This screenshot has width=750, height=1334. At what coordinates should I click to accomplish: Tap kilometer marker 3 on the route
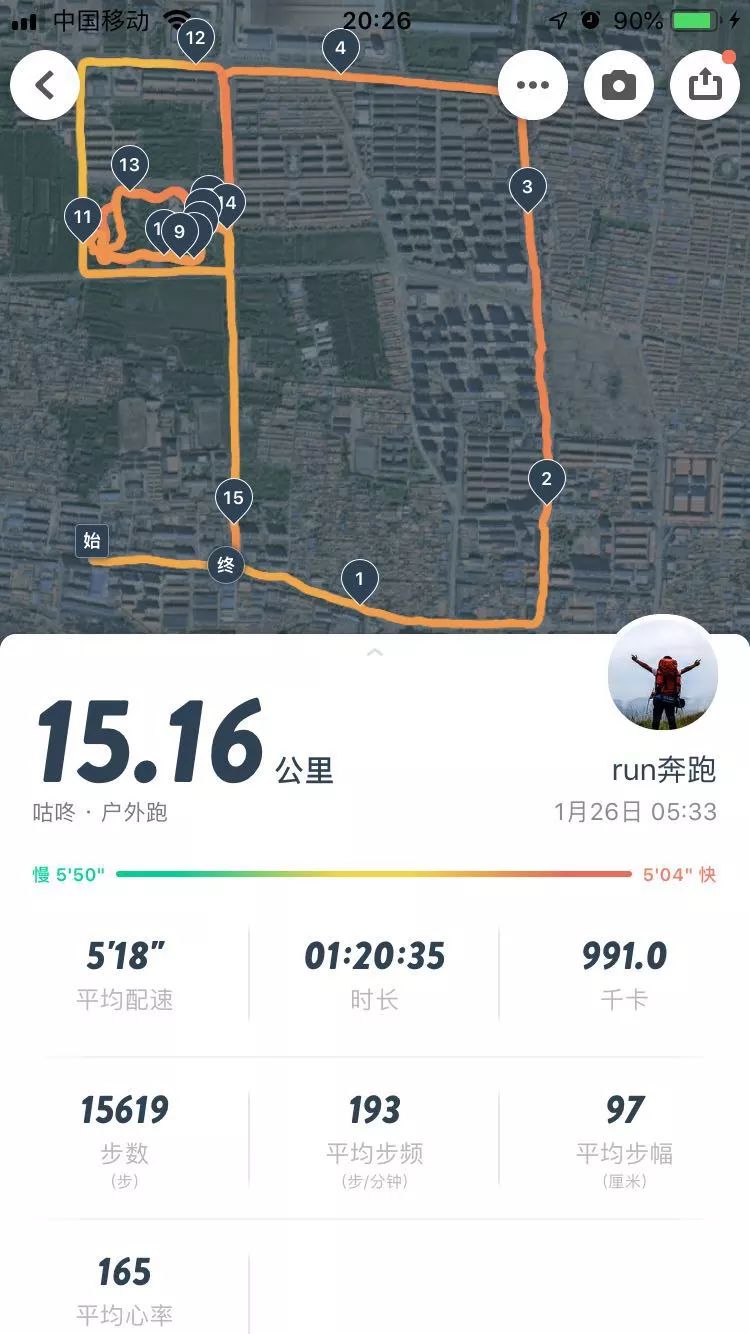pos(527,187)
